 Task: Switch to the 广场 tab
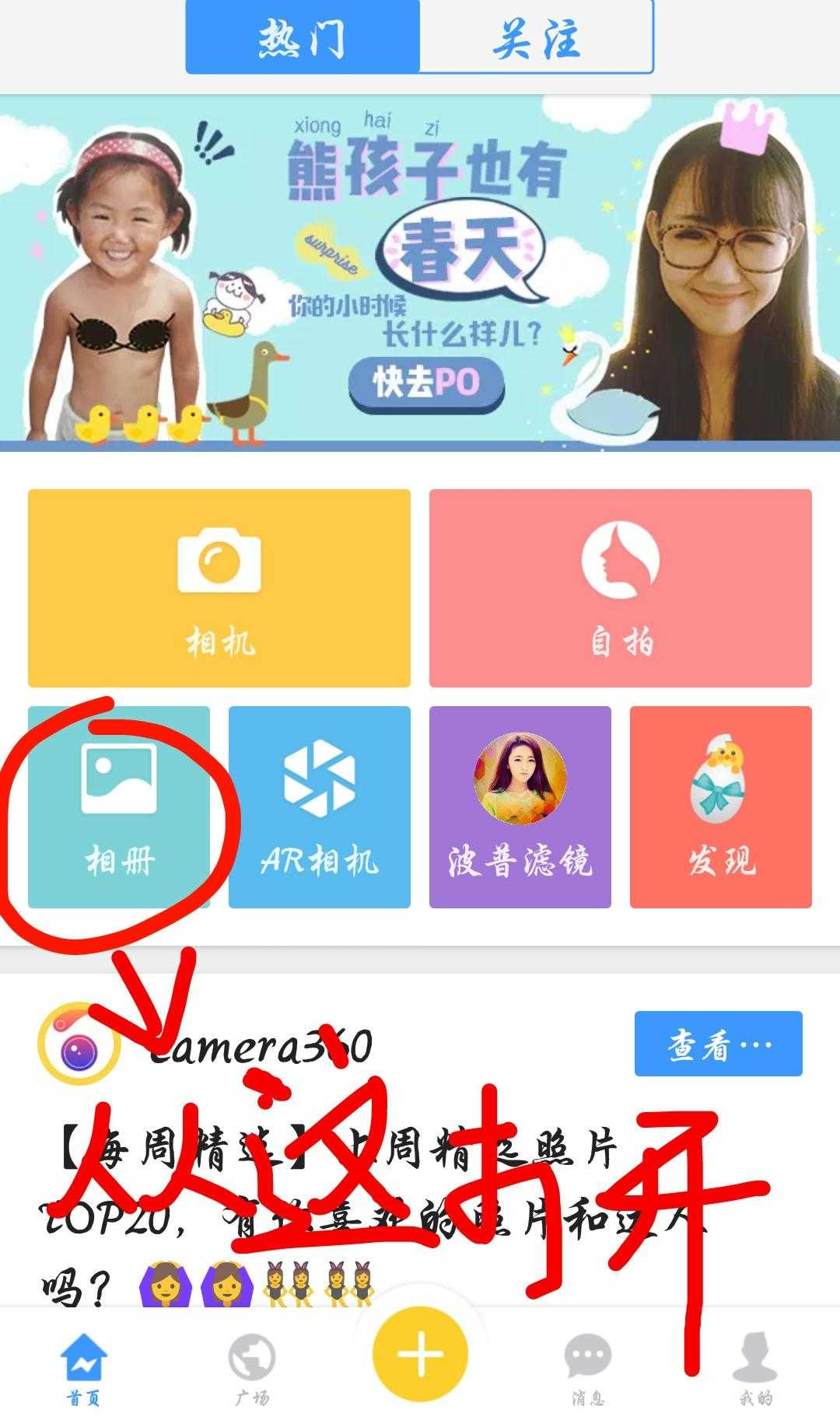tap(251, 1369)
